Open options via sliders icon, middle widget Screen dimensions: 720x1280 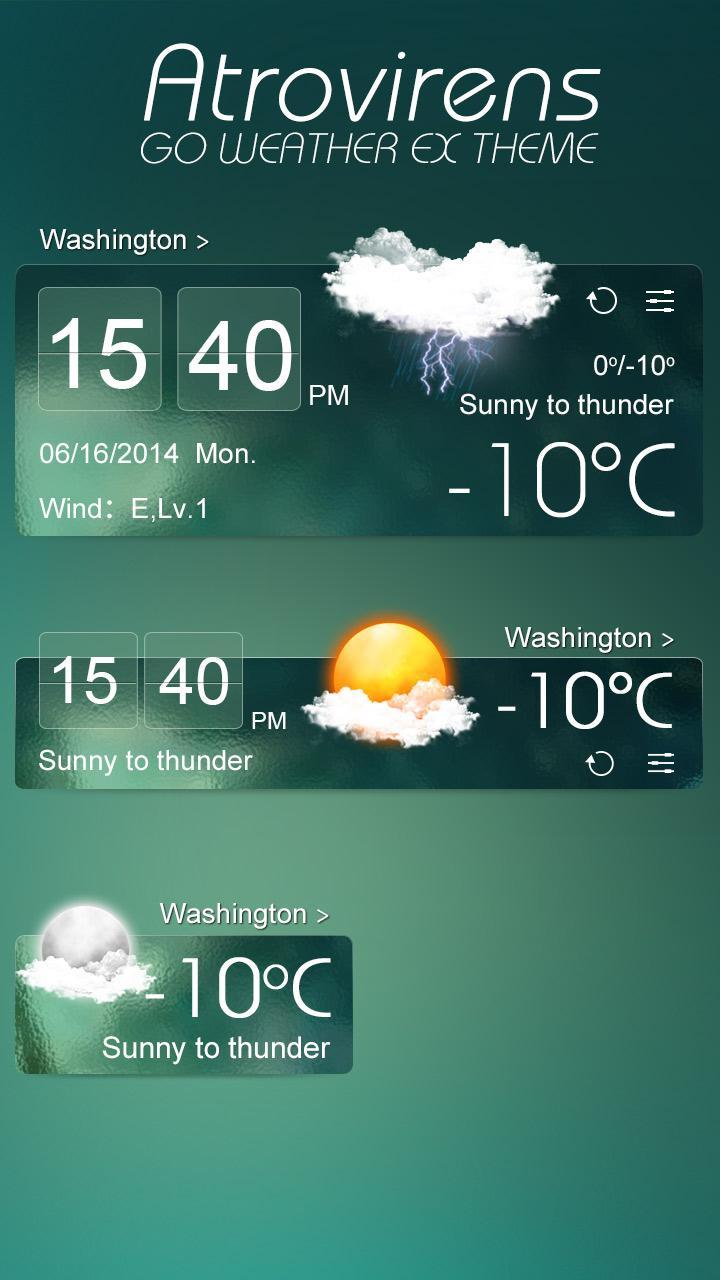(661, 762)
